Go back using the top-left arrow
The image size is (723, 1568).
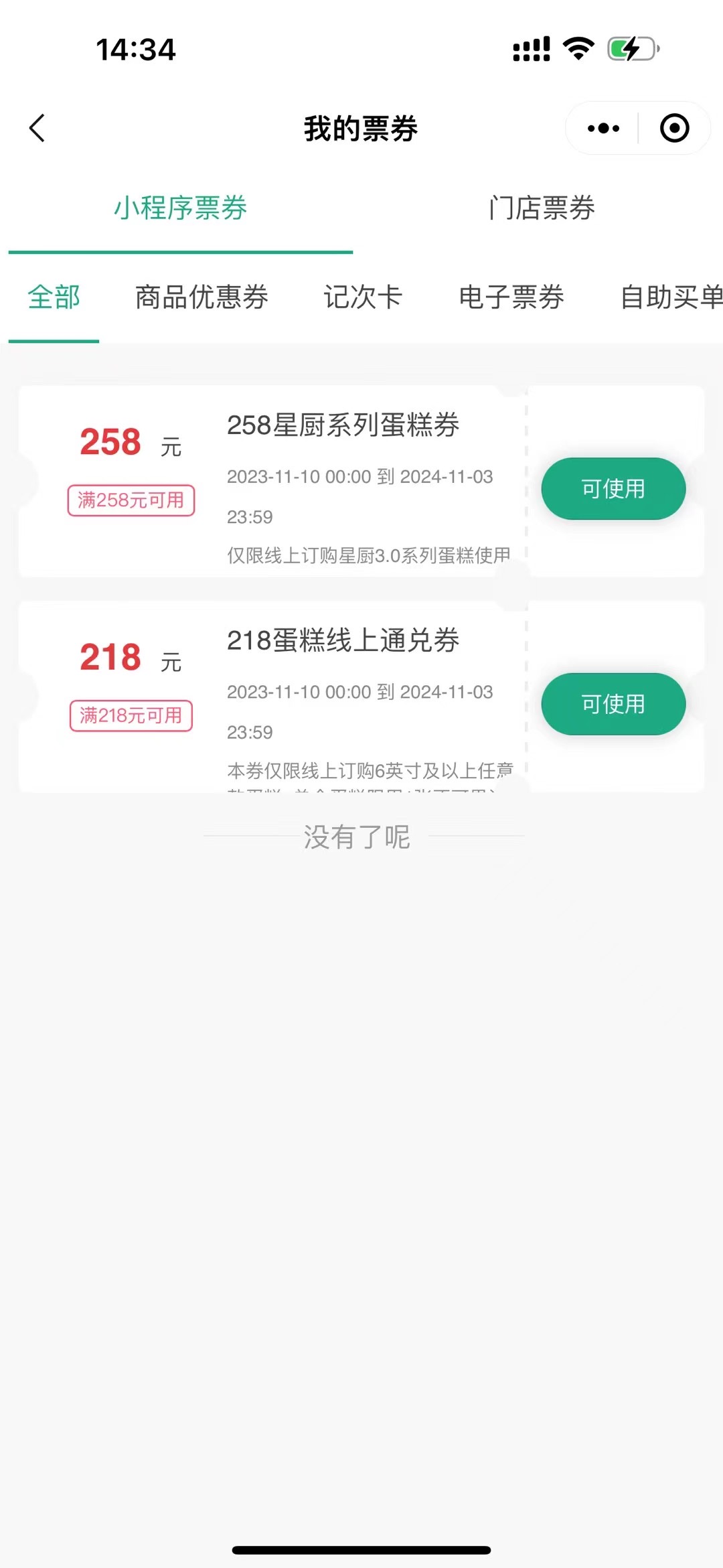point(37,128)
